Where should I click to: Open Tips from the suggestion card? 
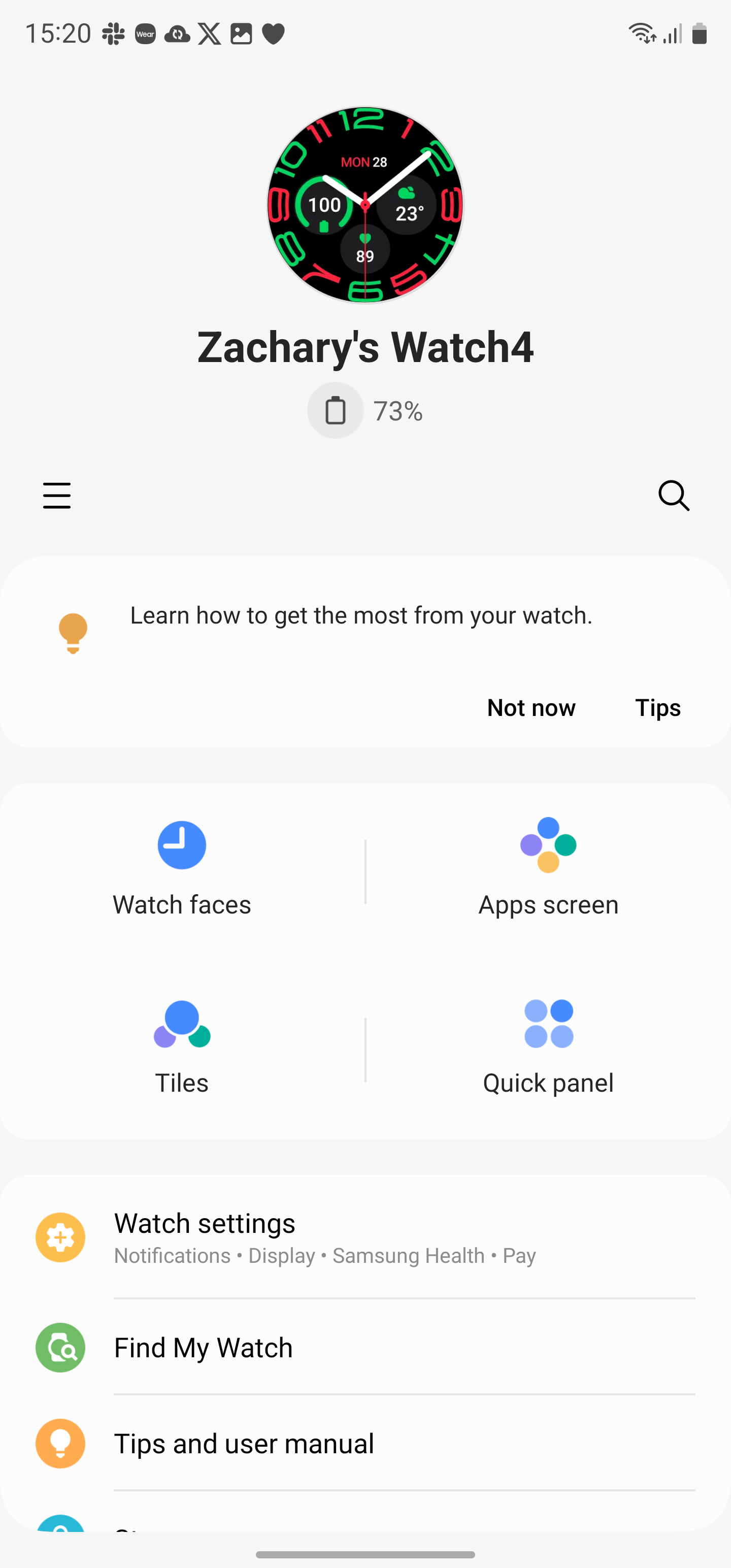pyautogui.click(x=658, y=707)
